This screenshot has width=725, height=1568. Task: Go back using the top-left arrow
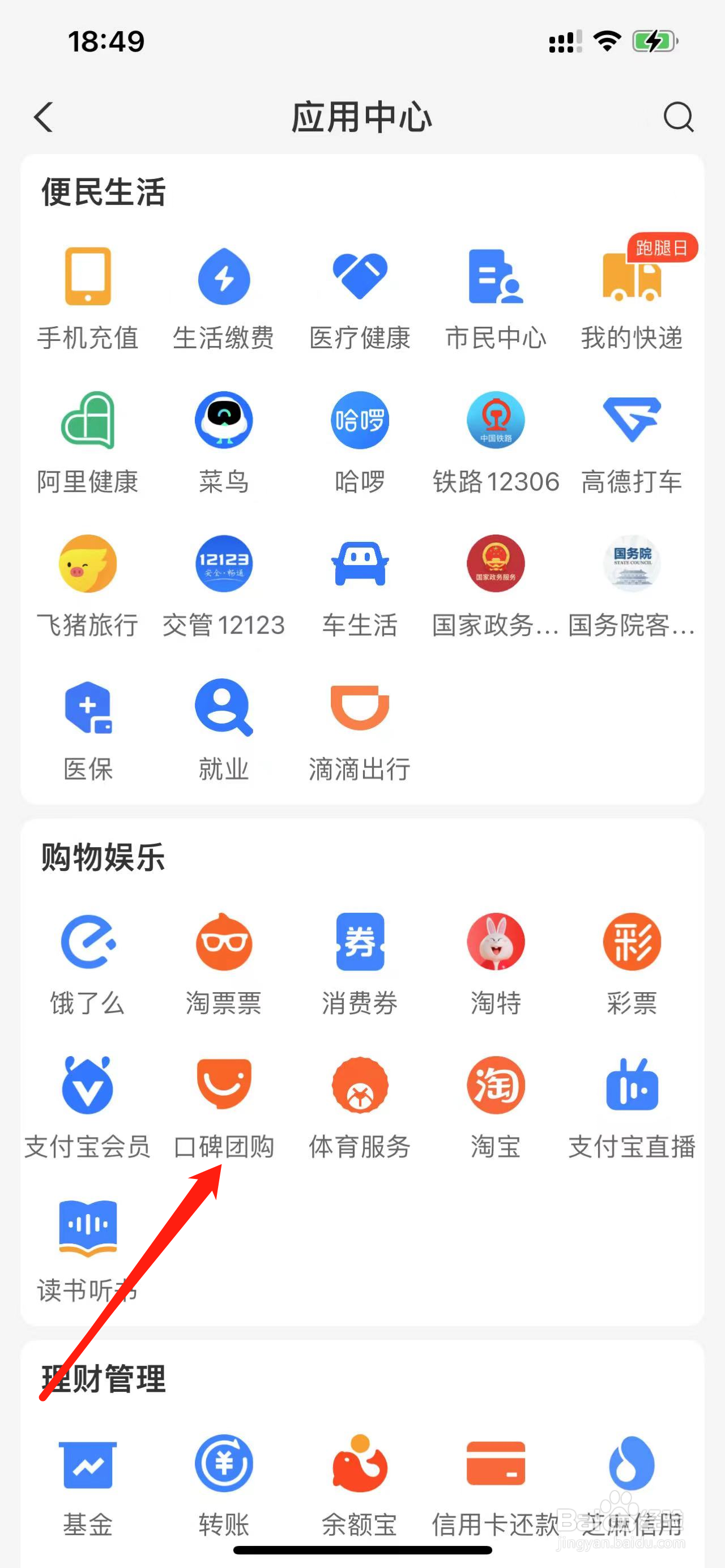42,117
